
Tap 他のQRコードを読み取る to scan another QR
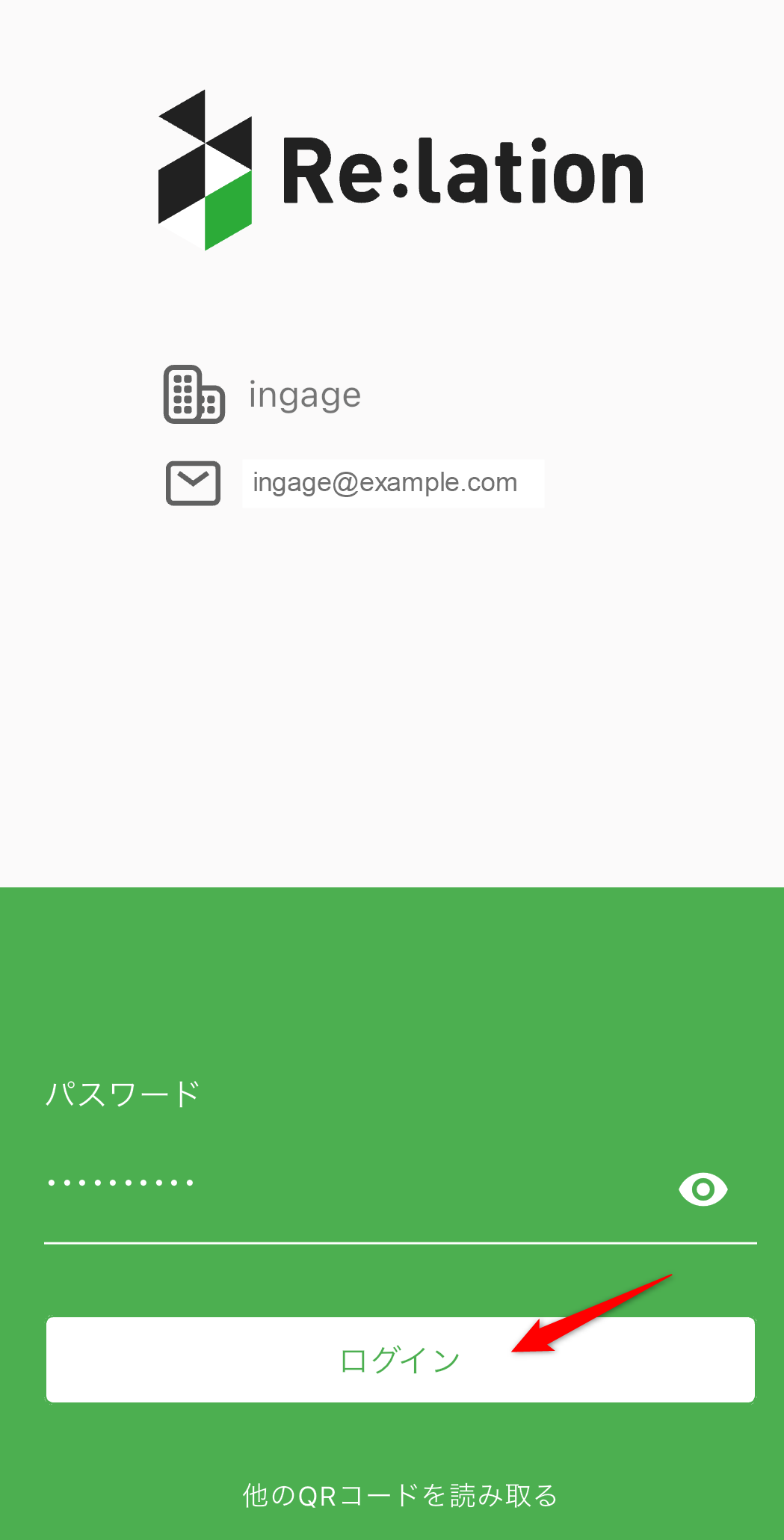[400, 1496]
